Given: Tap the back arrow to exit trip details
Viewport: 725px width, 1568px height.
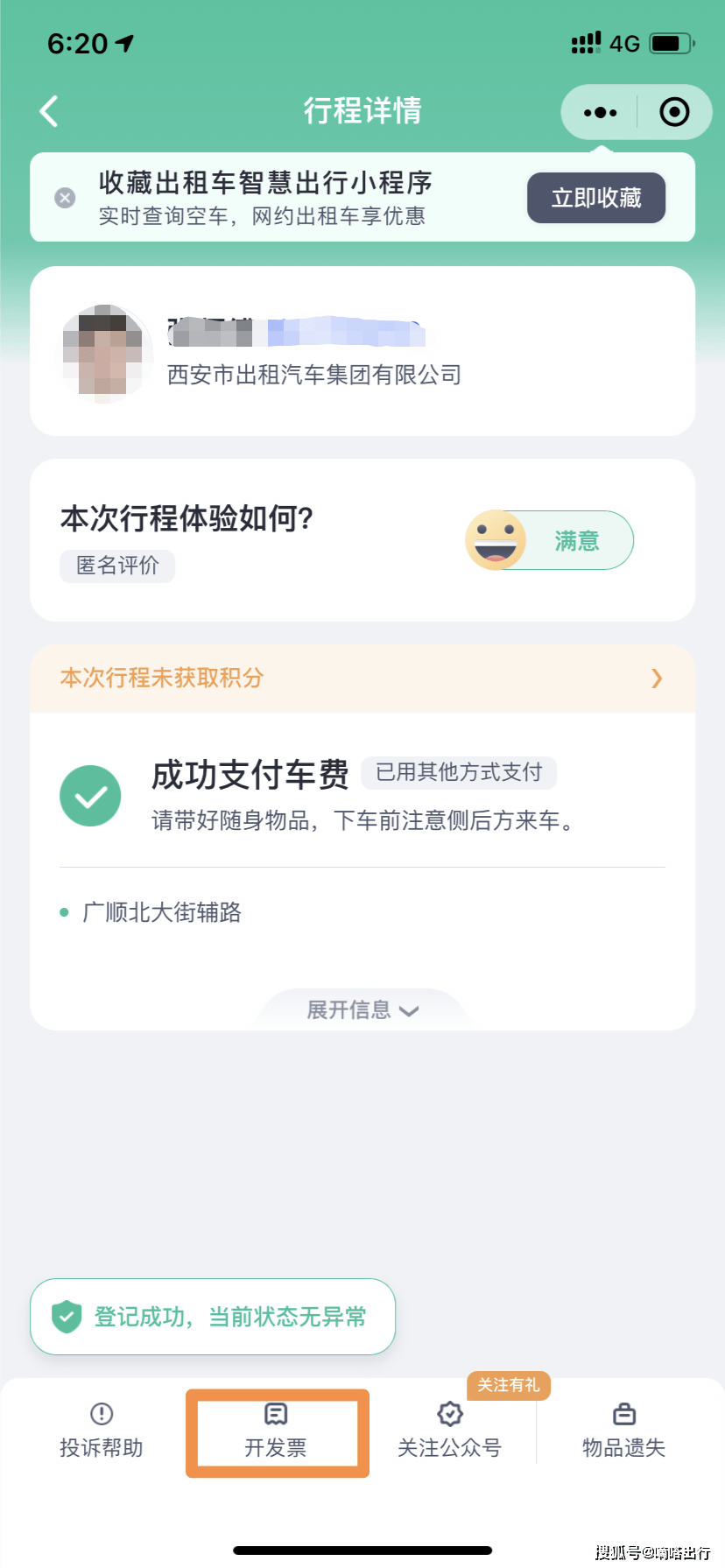Looking at the screenshot, I should 49,111.
